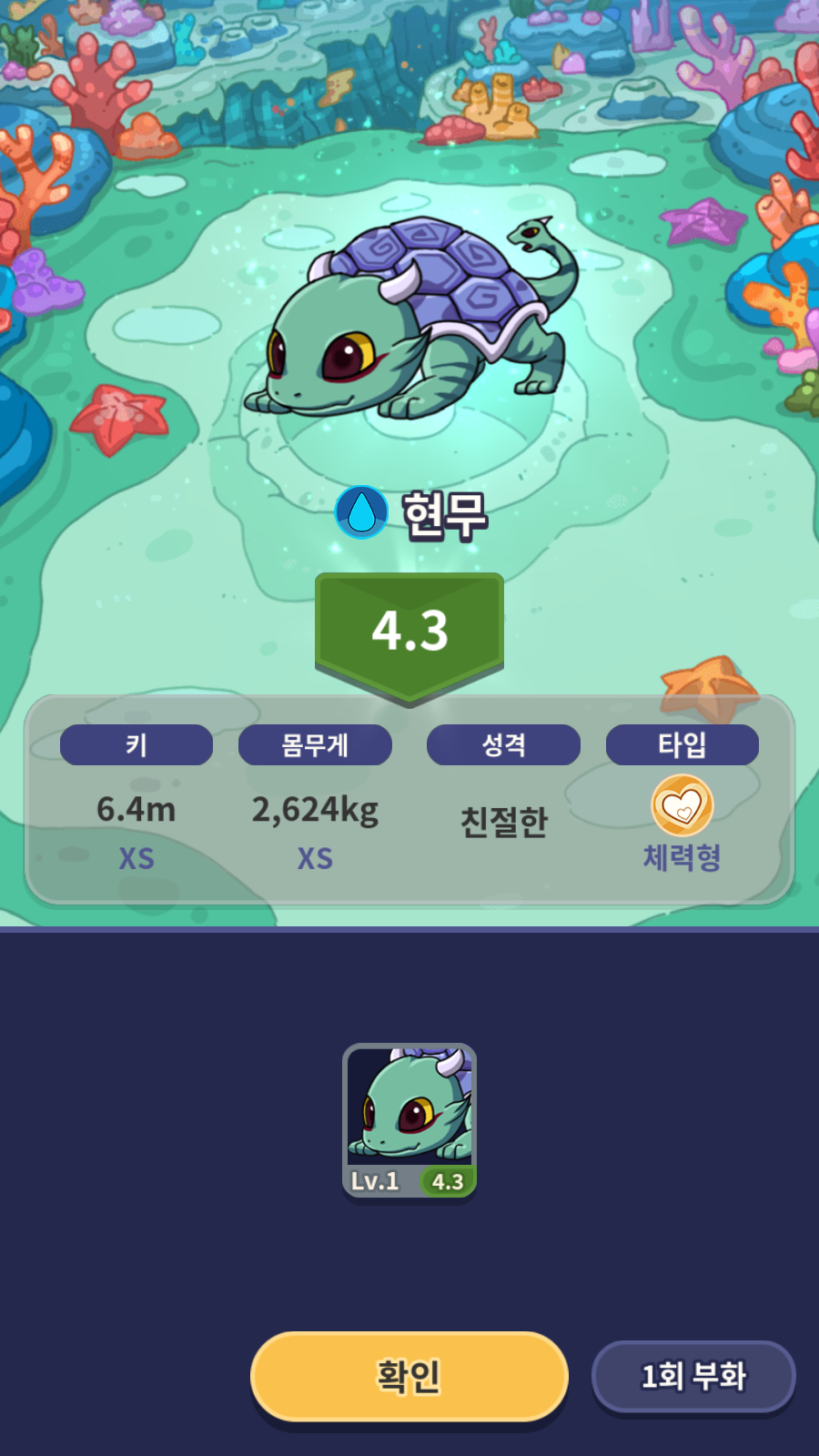The width and height of the screenshot is (819, 1456).
Task: Open the Lv.1 현무 thumbnail card
Action: click(409, 1121)
